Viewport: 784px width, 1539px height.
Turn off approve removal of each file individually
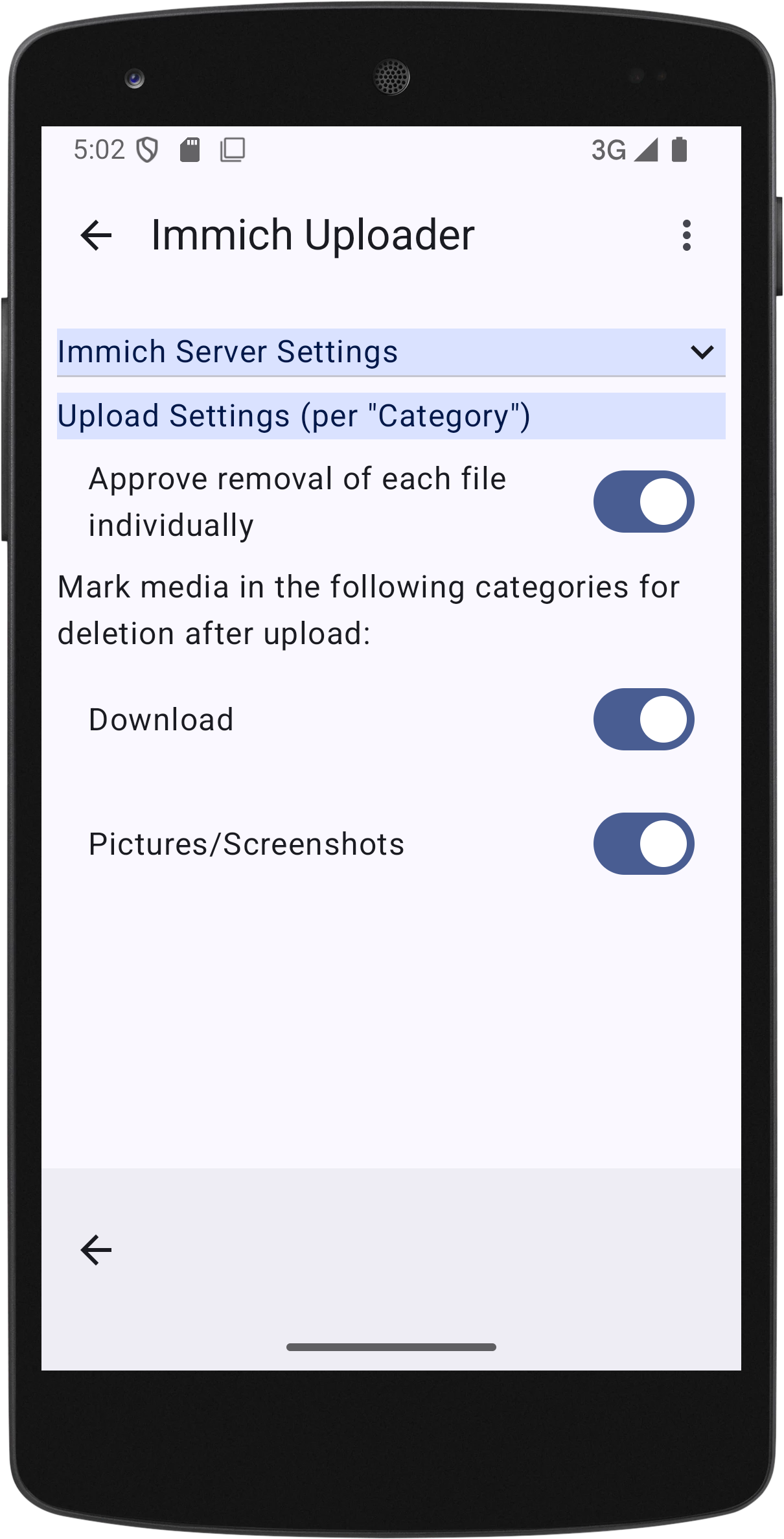tap(643, 502)
